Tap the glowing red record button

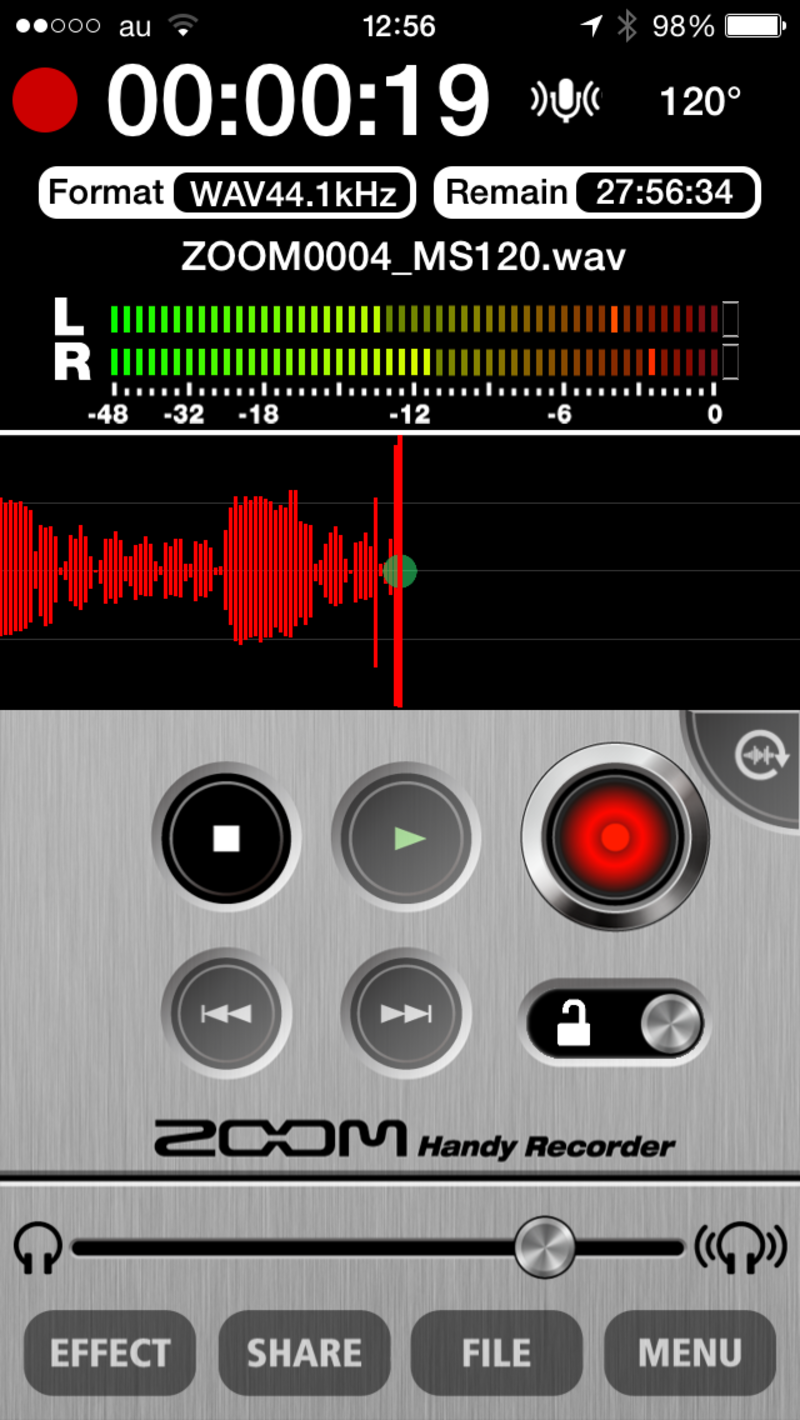point(615,837)
